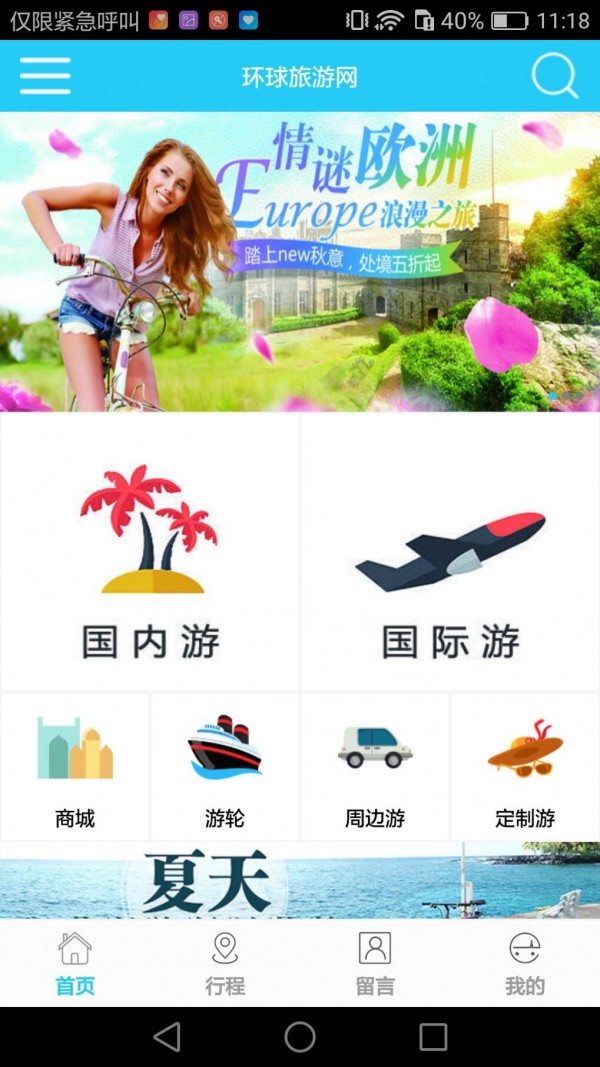
Task: Open the Europe romantic trip banner
Action: (300, 262)
